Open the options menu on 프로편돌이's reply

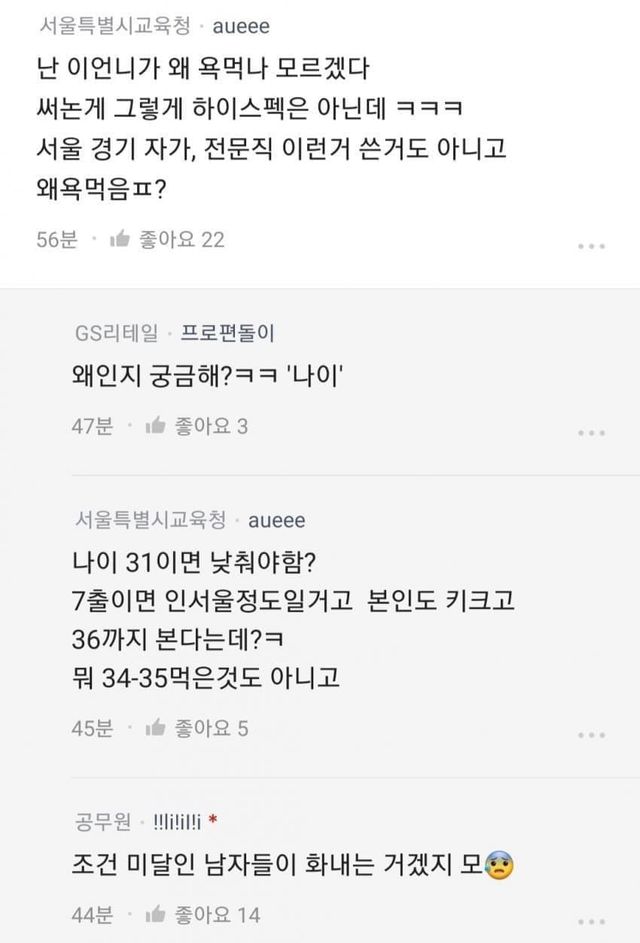tap(592, 433)
